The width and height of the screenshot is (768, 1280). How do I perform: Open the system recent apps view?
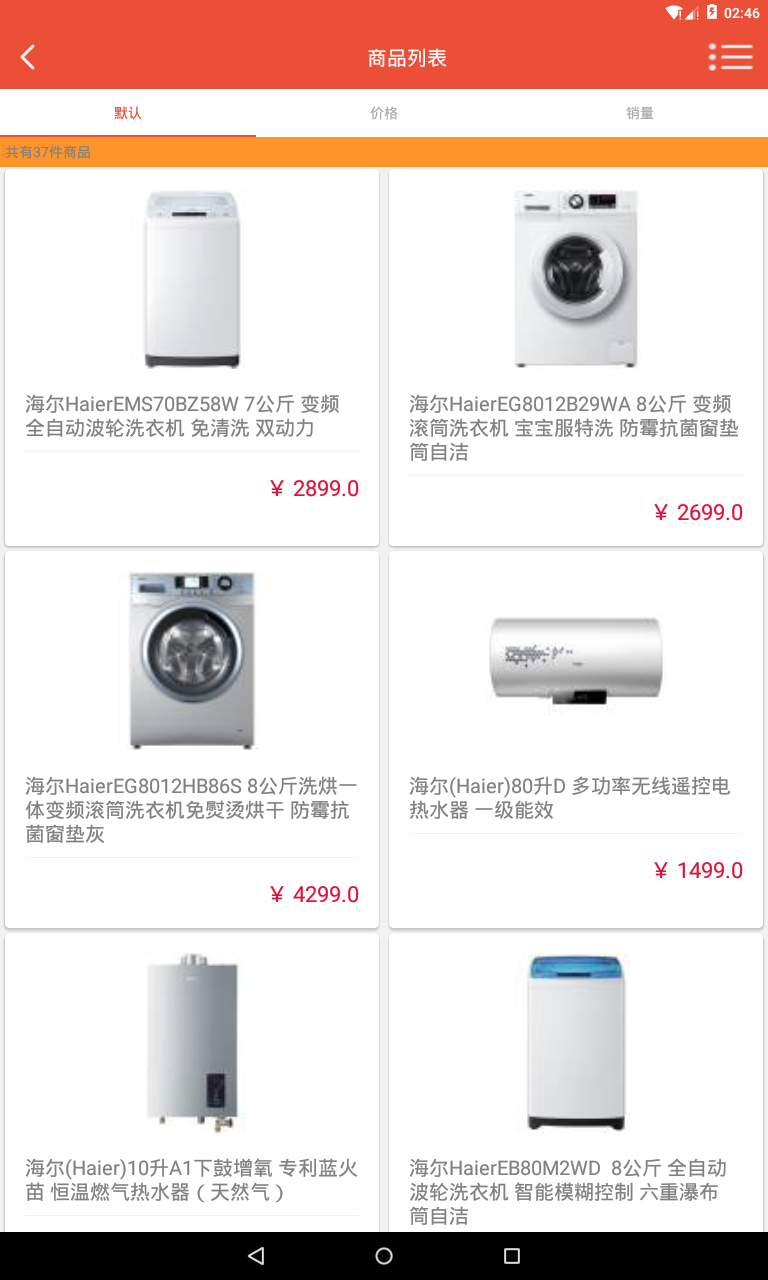click(512, 1256)
